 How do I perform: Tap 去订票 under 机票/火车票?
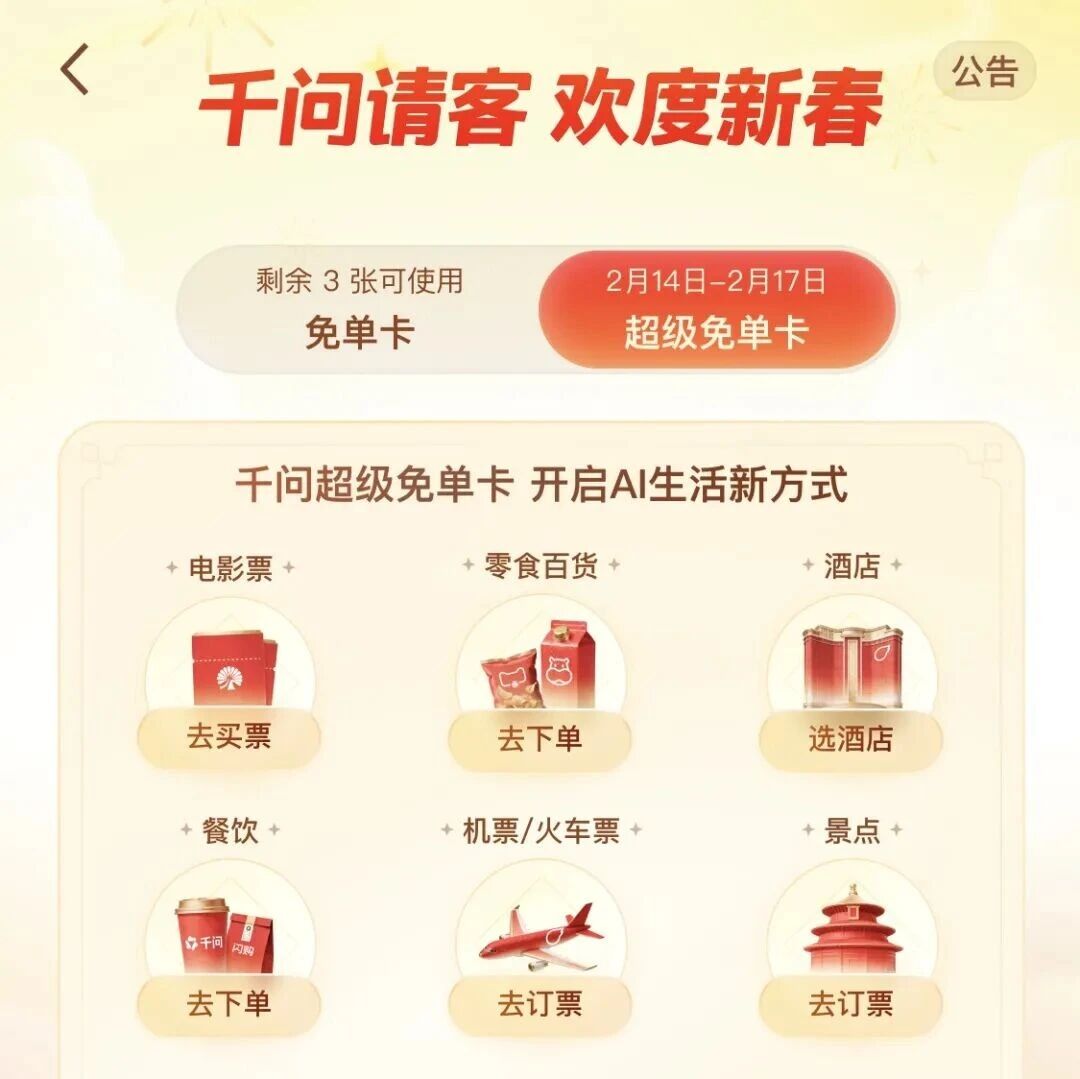pos(540,1005)
